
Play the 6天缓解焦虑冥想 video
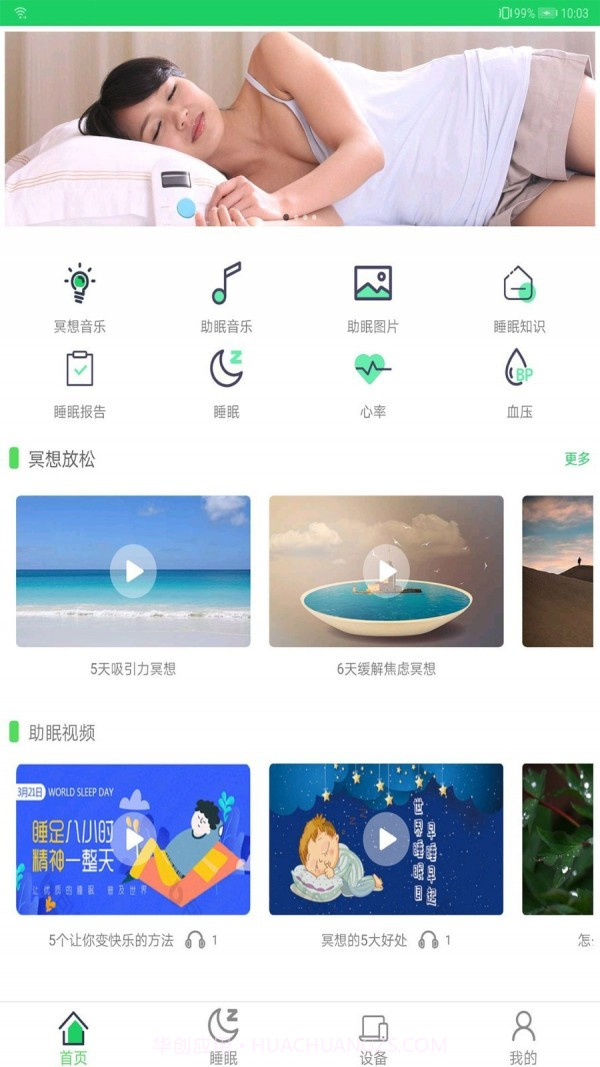386,571
